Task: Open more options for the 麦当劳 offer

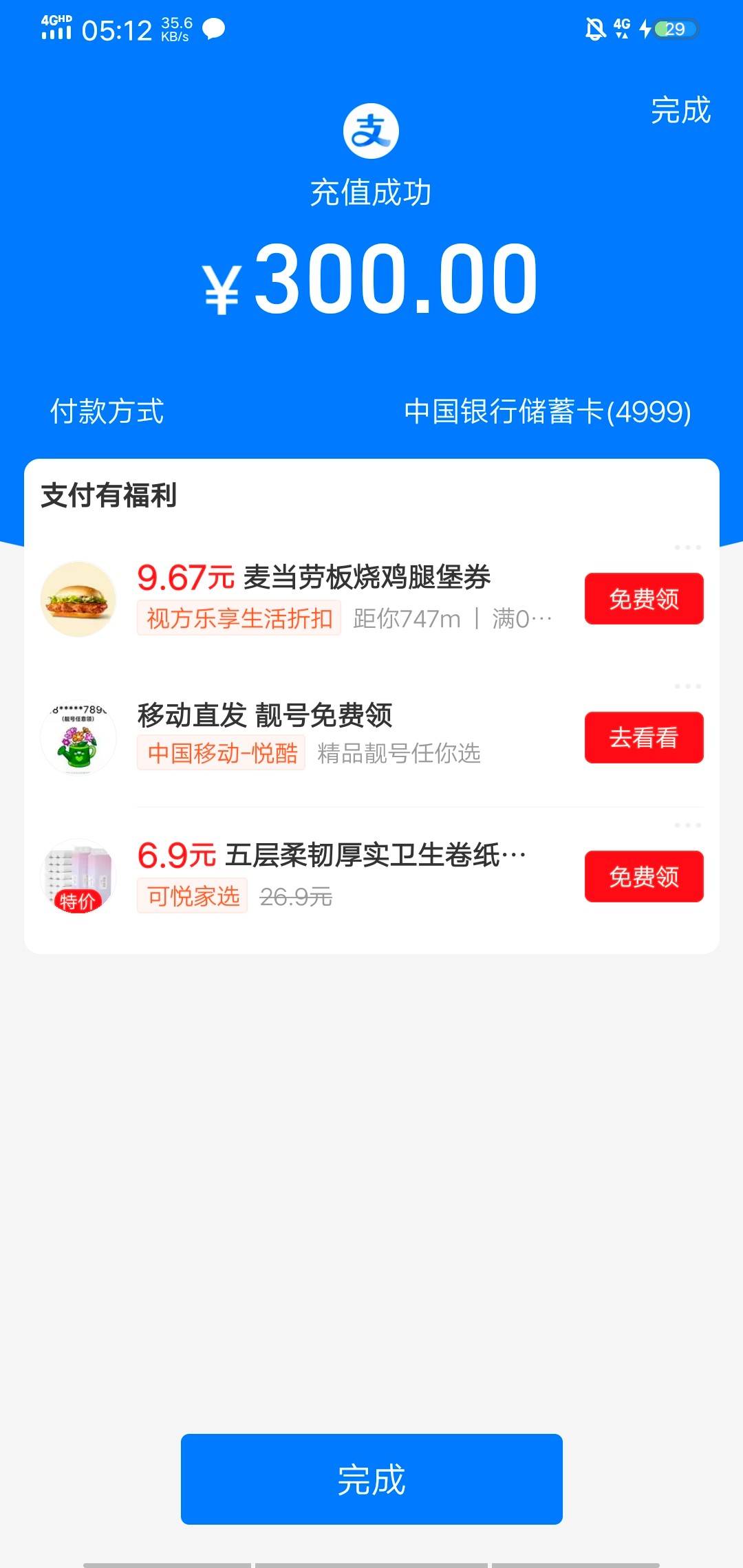Action: click(687, 547)
